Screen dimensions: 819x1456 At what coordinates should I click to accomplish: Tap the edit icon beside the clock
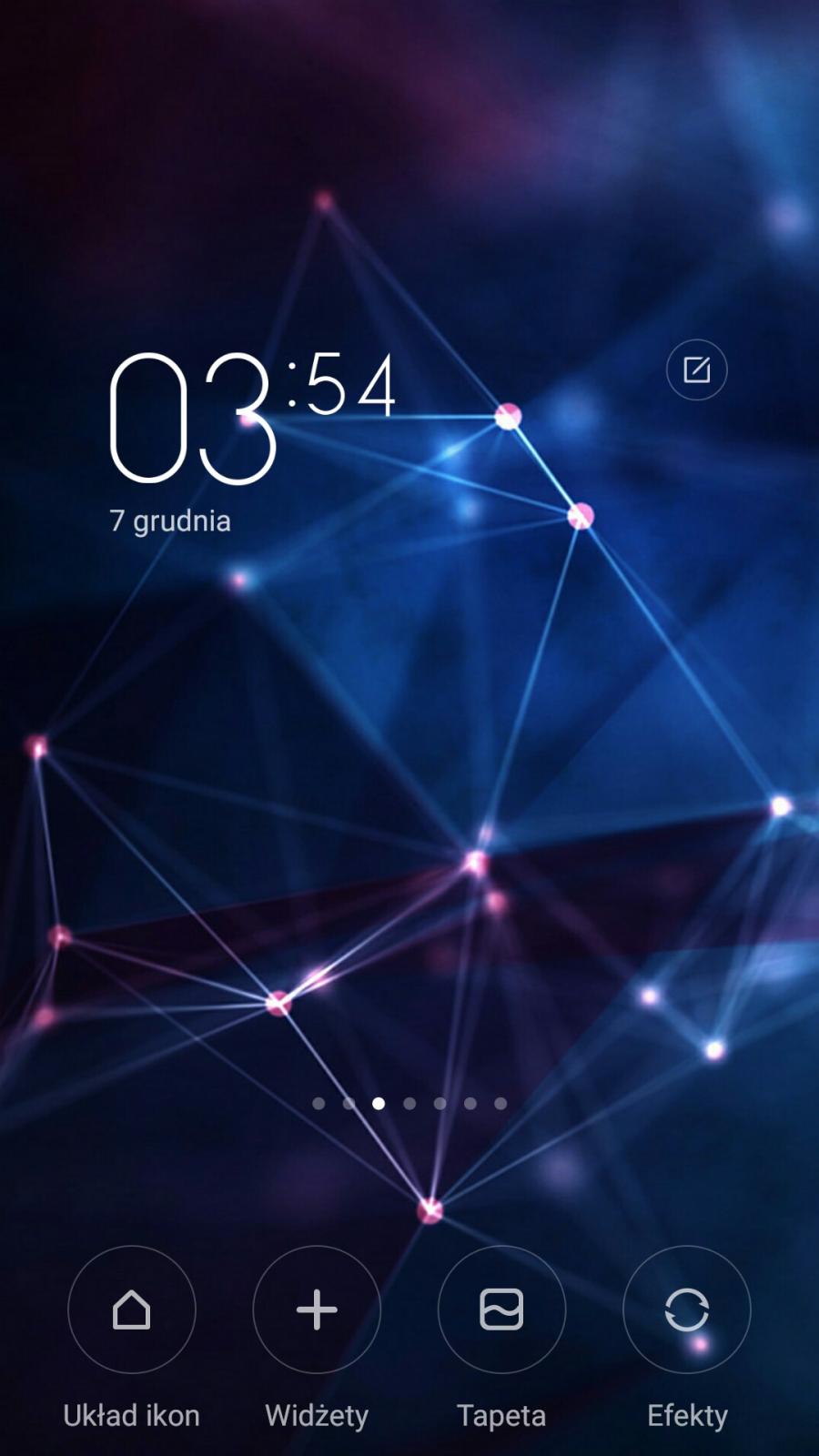pyautogui.click(x=696, y=370)
